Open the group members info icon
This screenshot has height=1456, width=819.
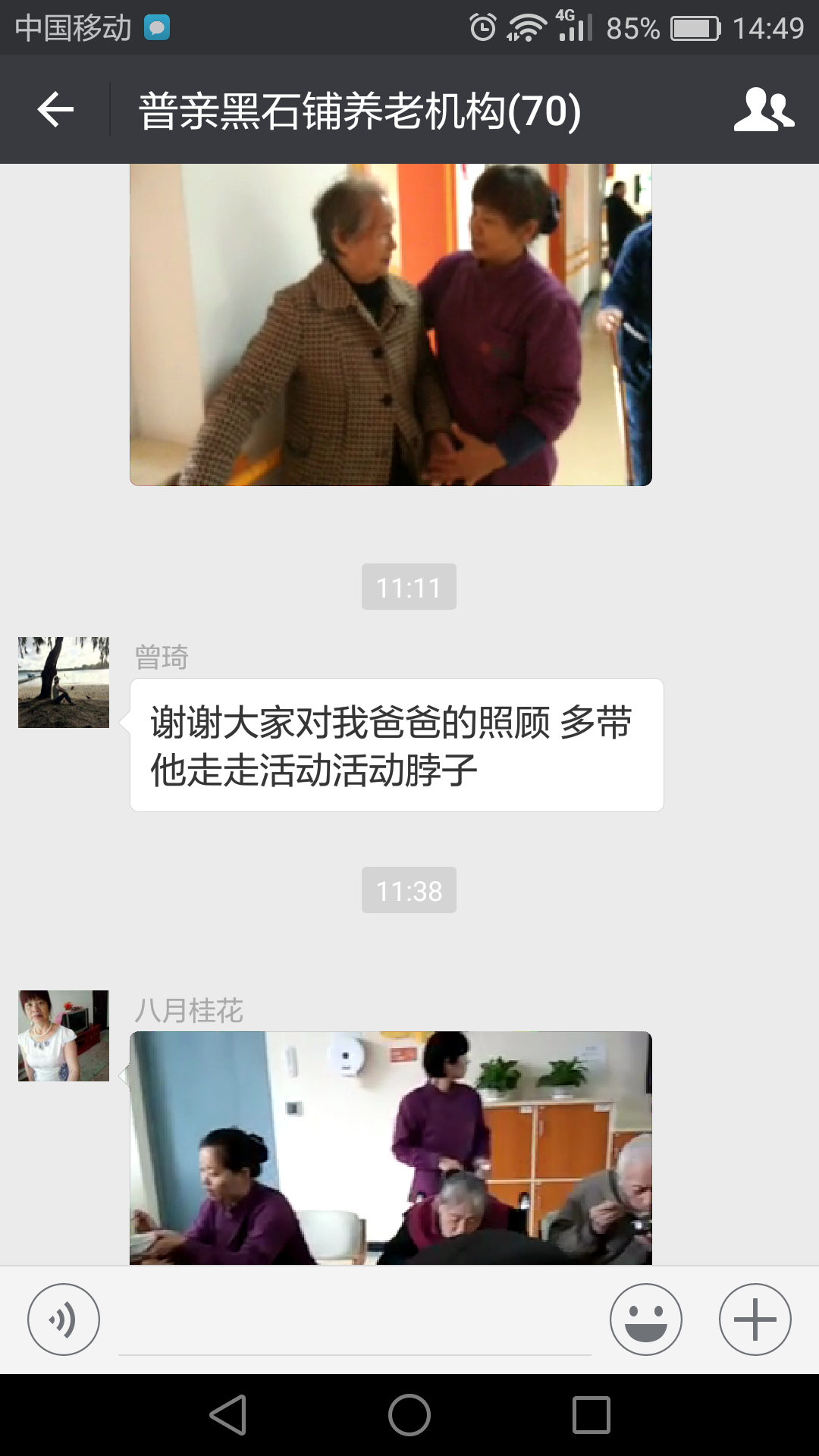click(764, 110)
